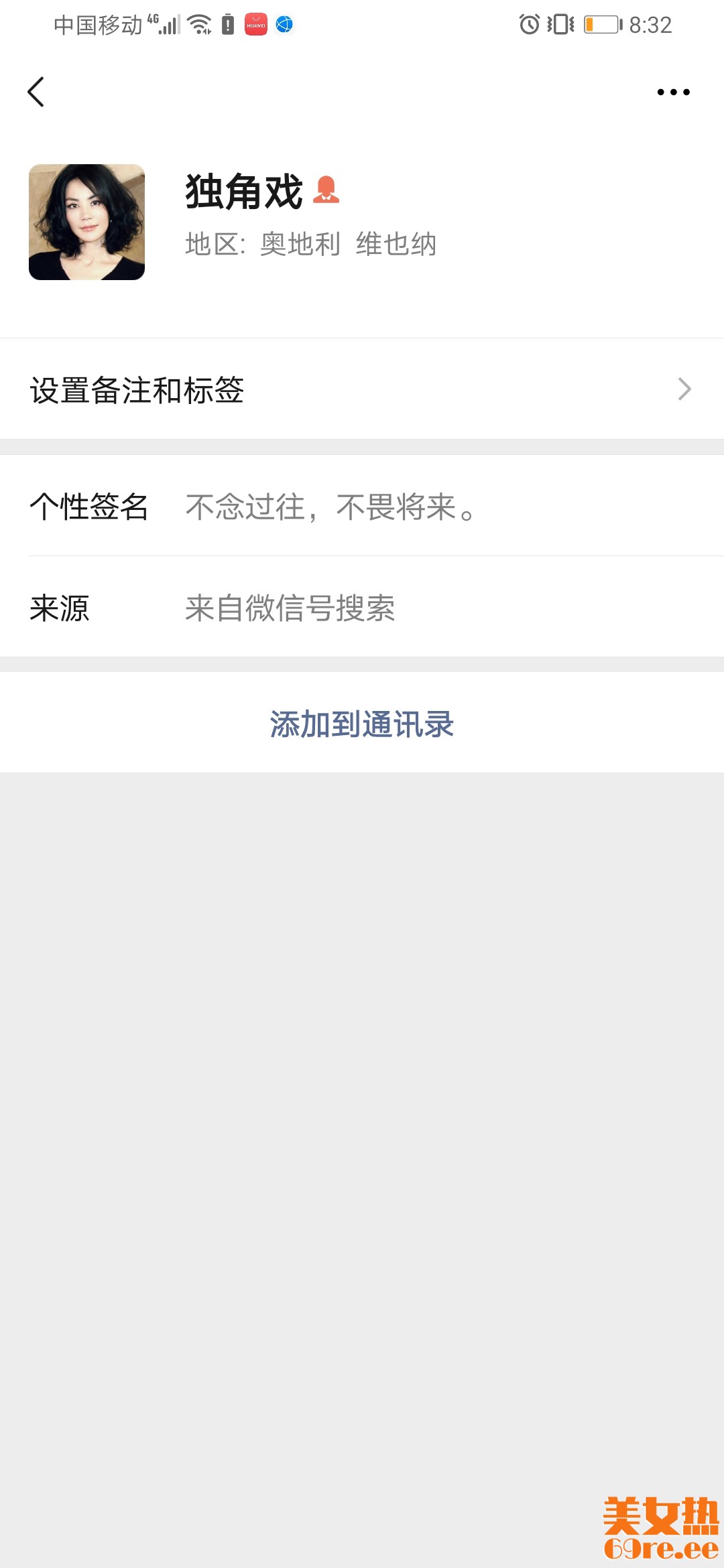724x1568 pixels.
Task: Tap 添加到通讯录 to add contact
Action: (362, 724)
